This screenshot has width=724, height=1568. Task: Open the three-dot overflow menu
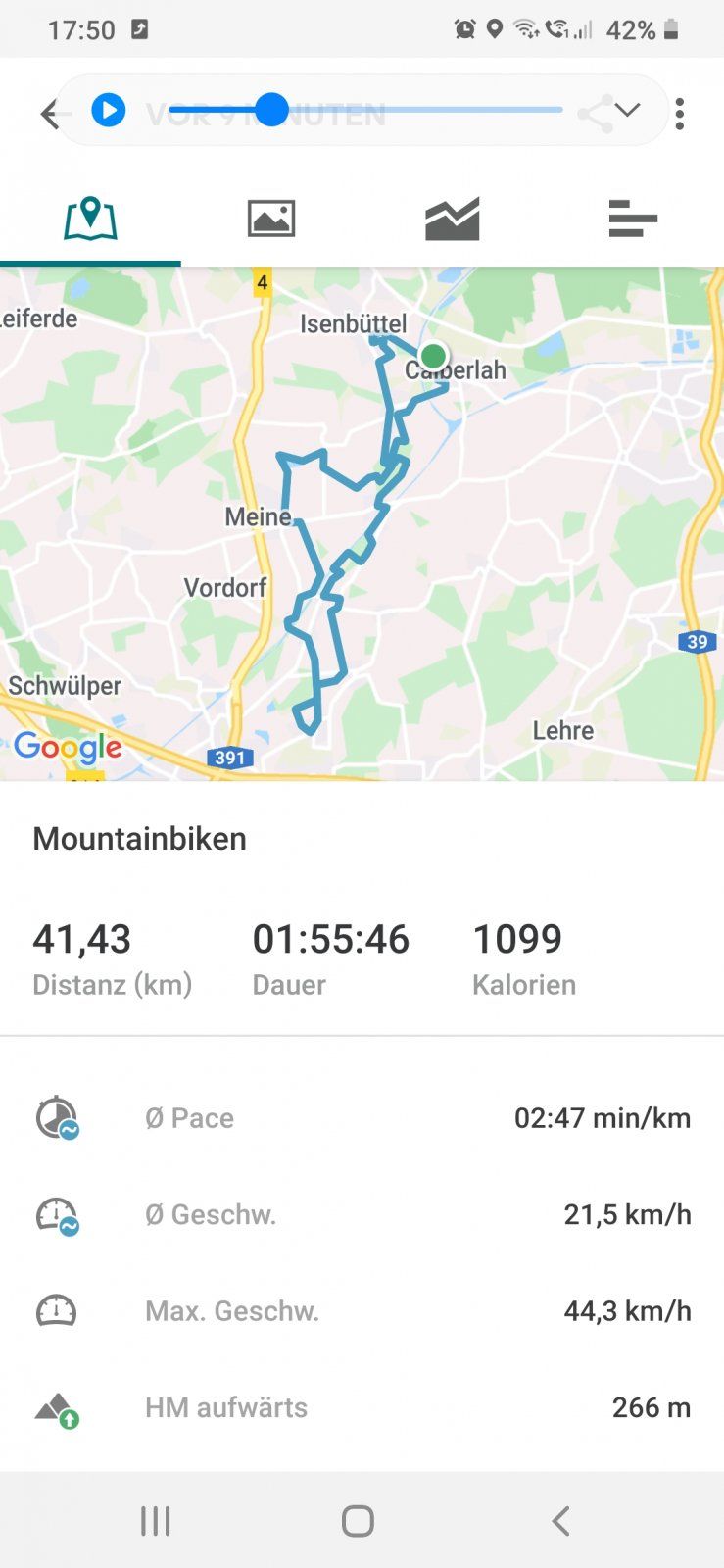(x=680, y=114)
